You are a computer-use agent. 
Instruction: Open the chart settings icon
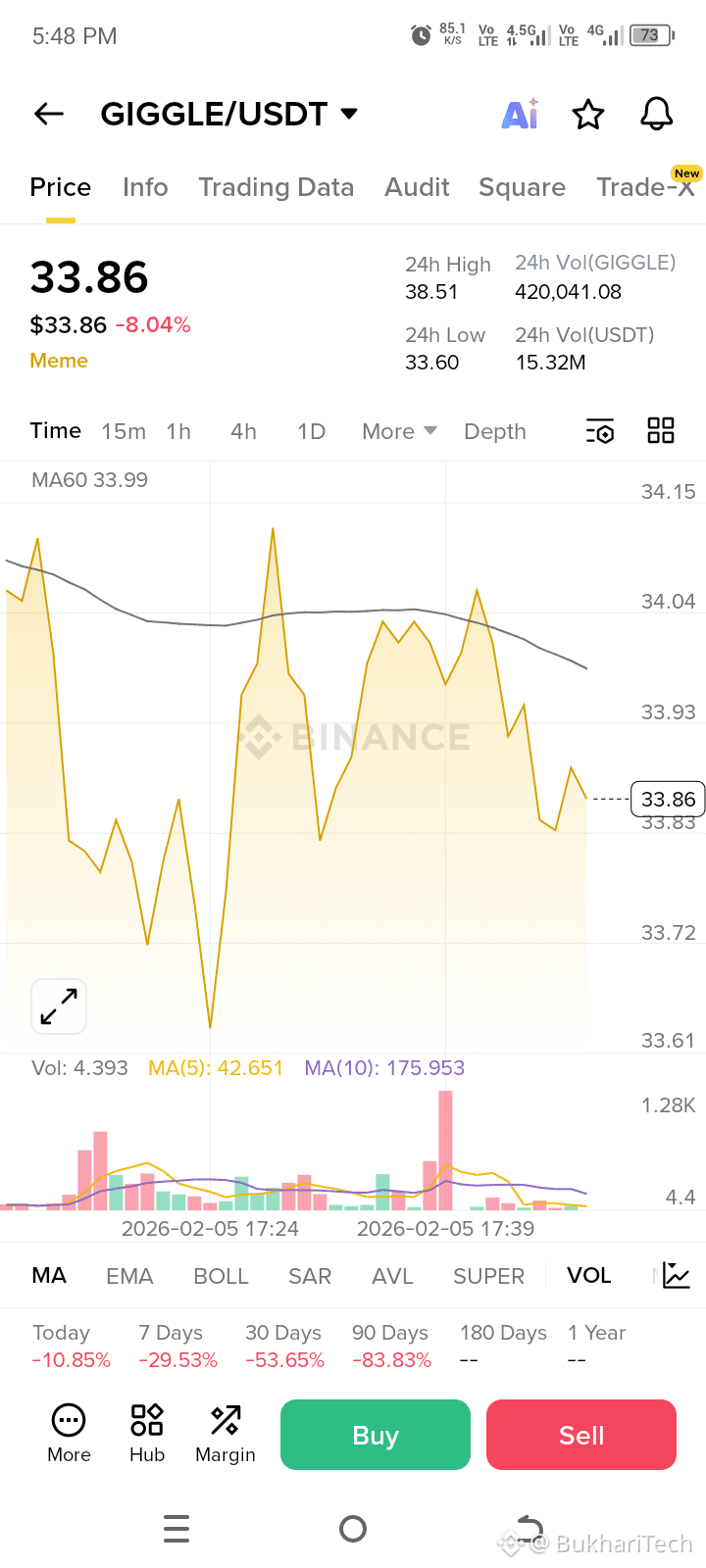click(x=600, y=431)
